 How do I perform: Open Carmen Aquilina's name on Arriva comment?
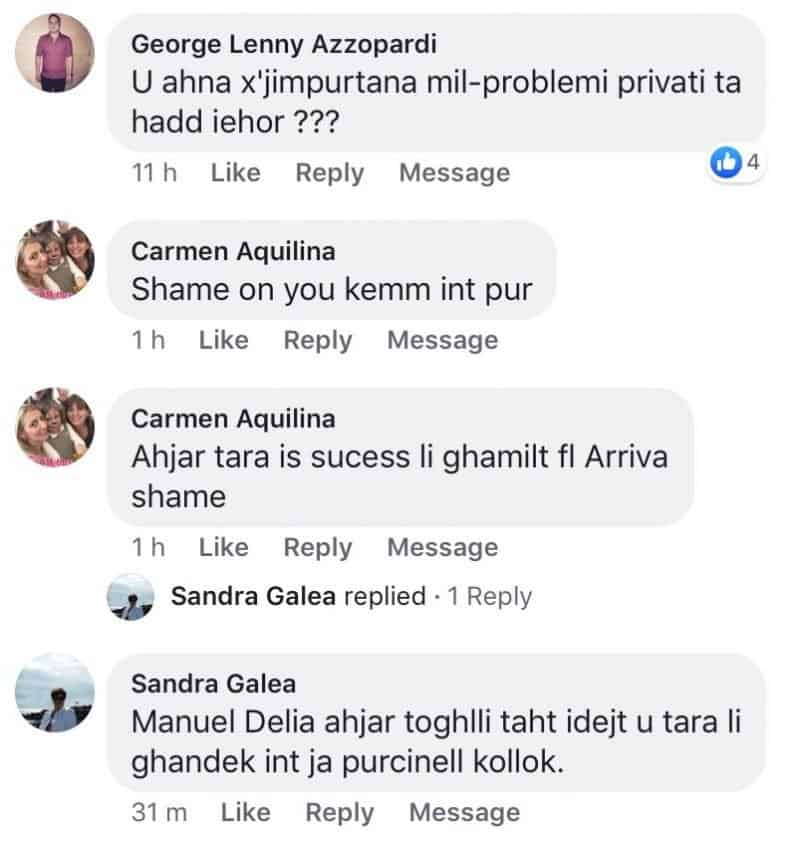coord(233,419)
